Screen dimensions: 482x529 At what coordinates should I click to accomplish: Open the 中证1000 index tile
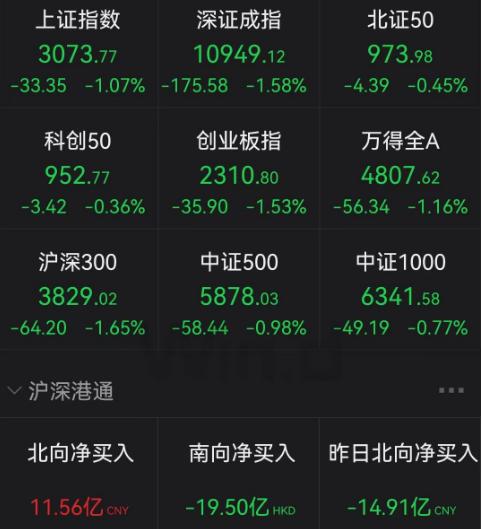[400, 289]
